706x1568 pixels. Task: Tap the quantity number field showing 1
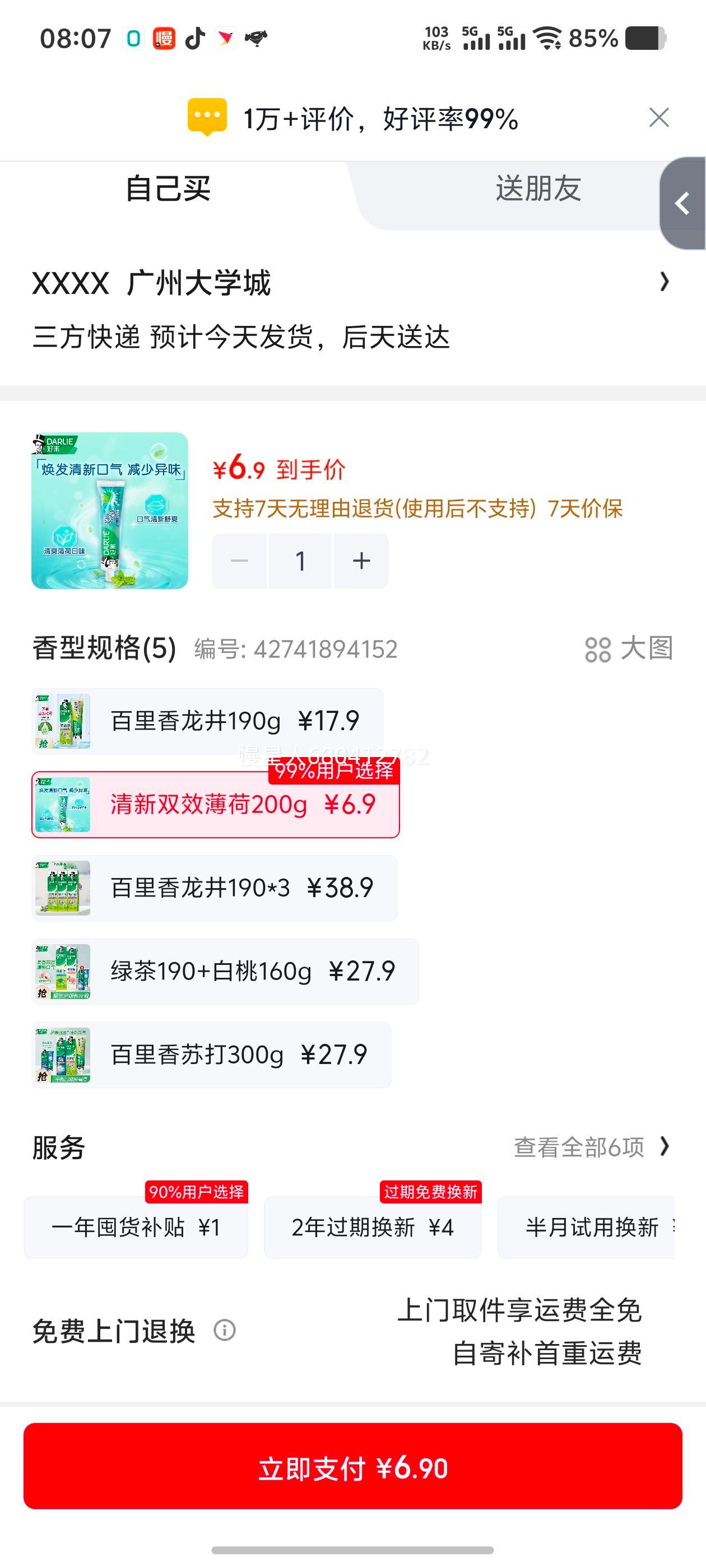click(300, 560)
